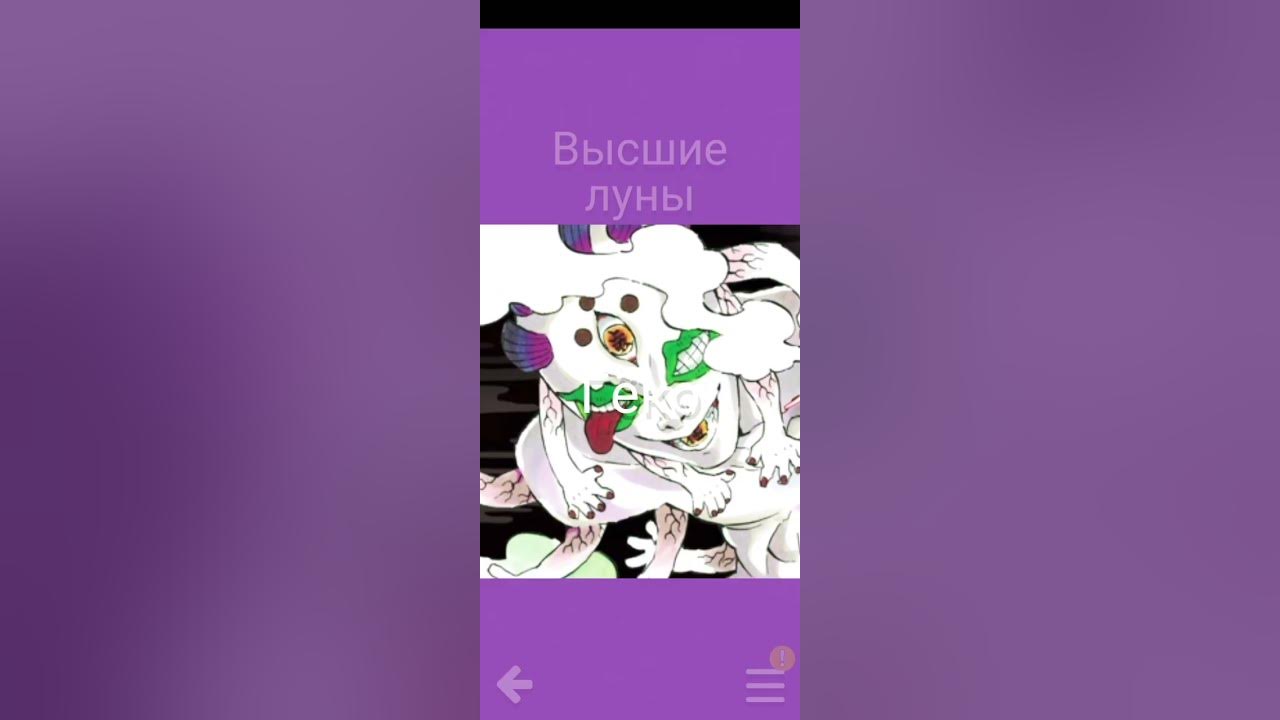Open the hamburger menu with the alert badge
Image resolution: width=1280 pixels, height=720 pixels.
pos(765,685)
